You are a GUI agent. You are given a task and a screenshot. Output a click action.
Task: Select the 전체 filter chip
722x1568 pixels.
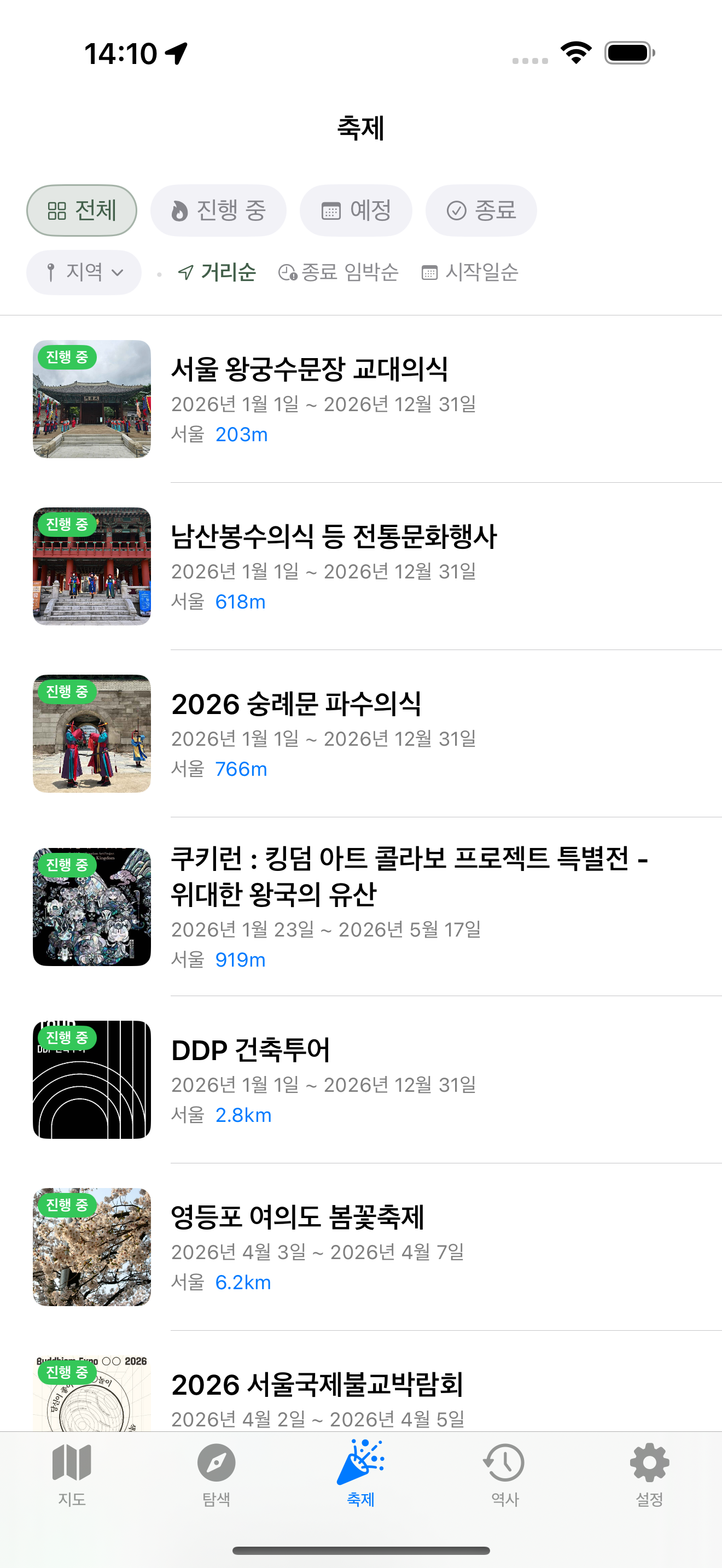point(81,210)
